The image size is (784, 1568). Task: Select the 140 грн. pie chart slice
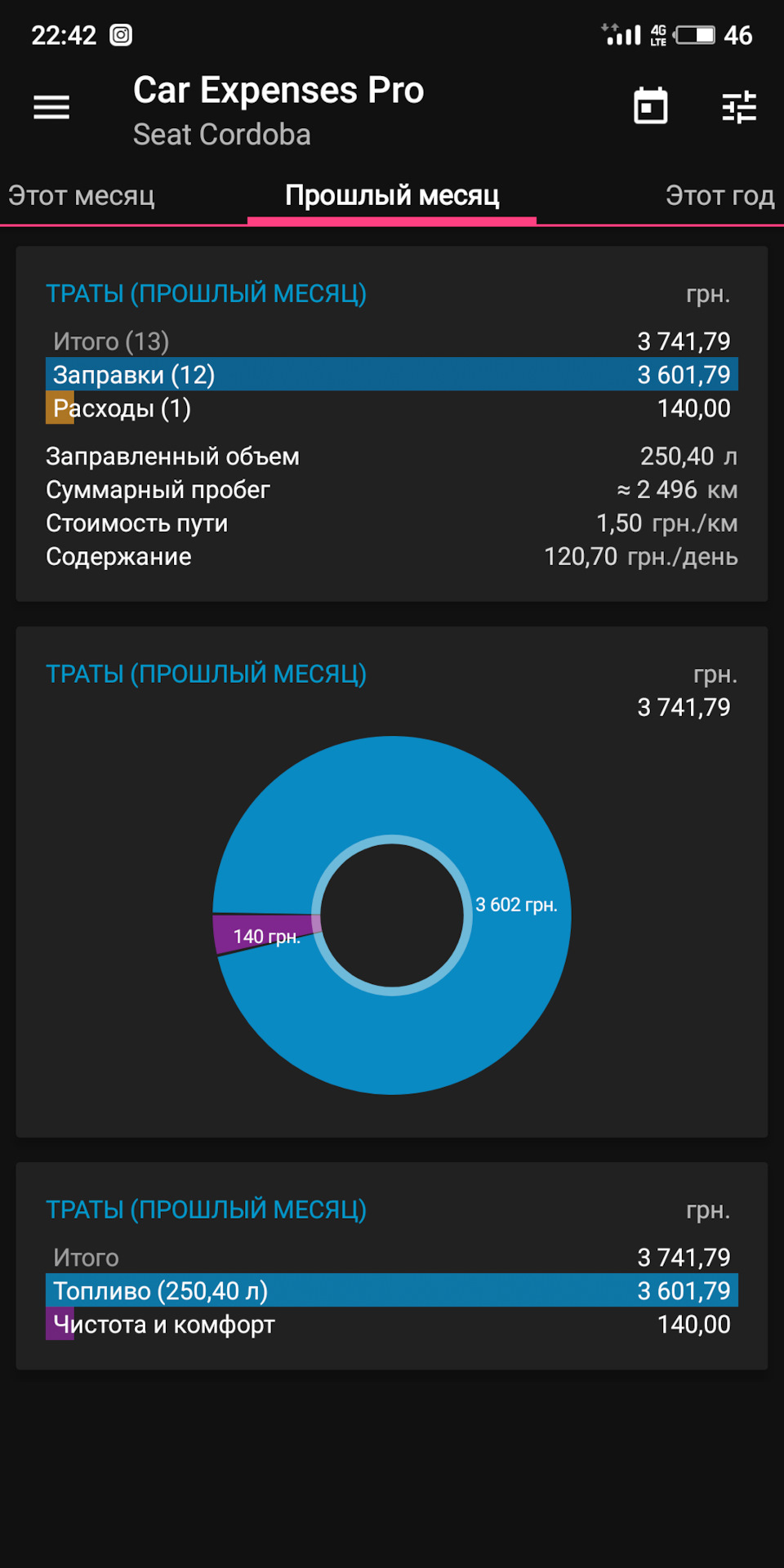click(265, 934)
